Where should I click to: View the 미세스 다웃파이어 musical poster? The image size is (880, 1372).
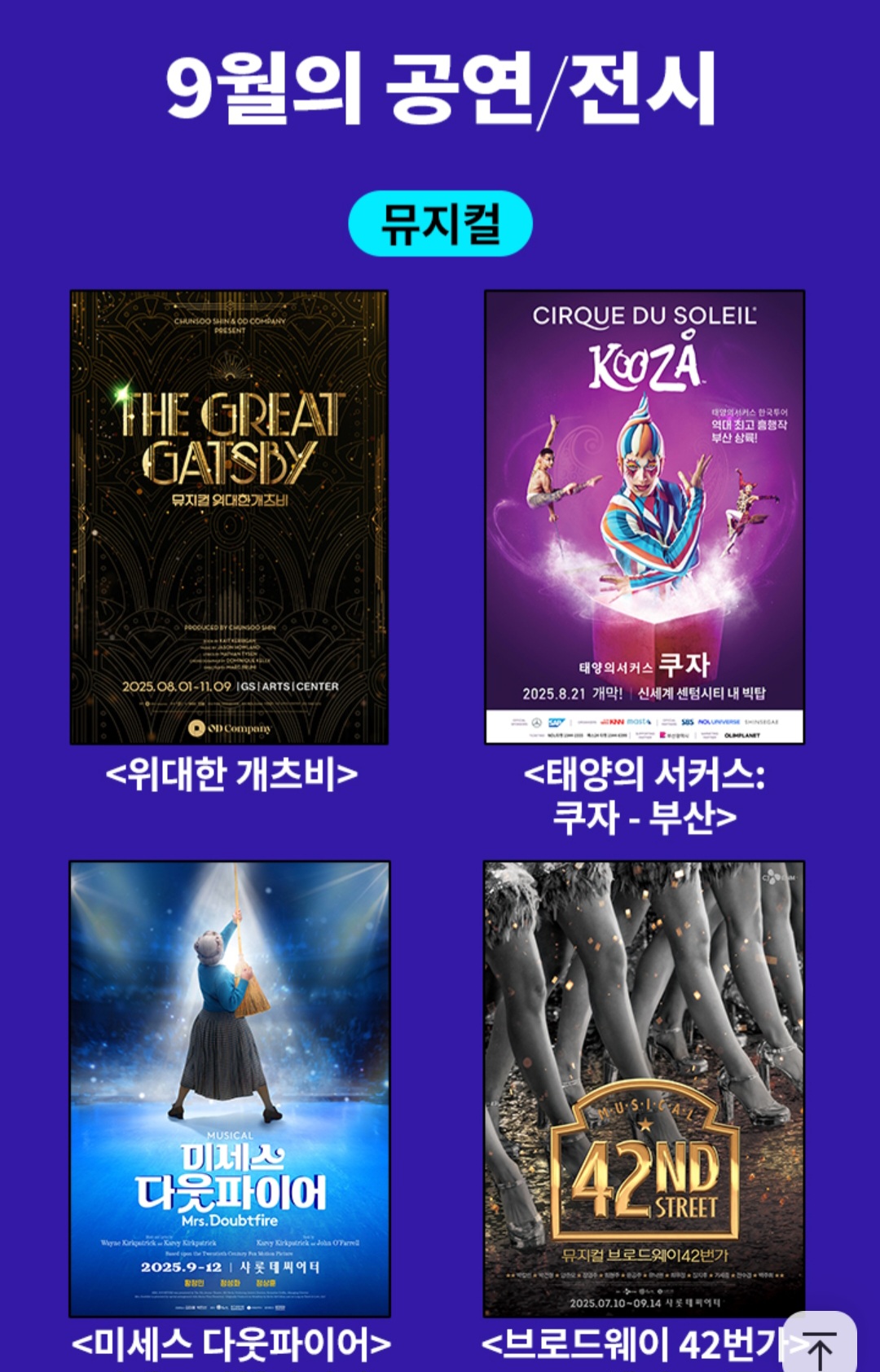230,1088
